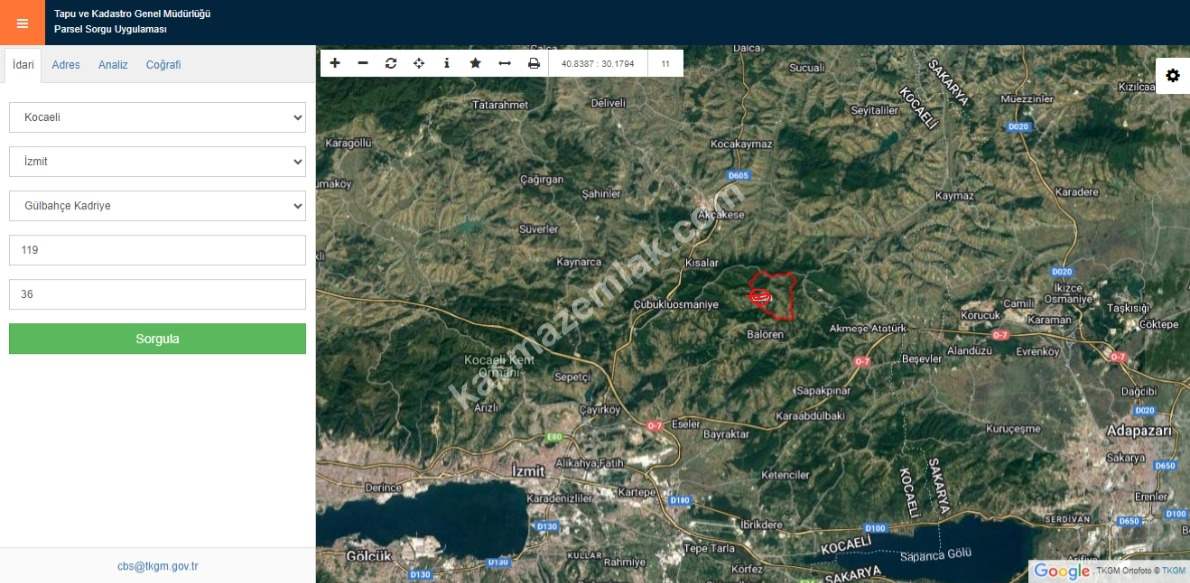Edit the field containing 119
Screen dimensions: 1190x583
point(157,250)
